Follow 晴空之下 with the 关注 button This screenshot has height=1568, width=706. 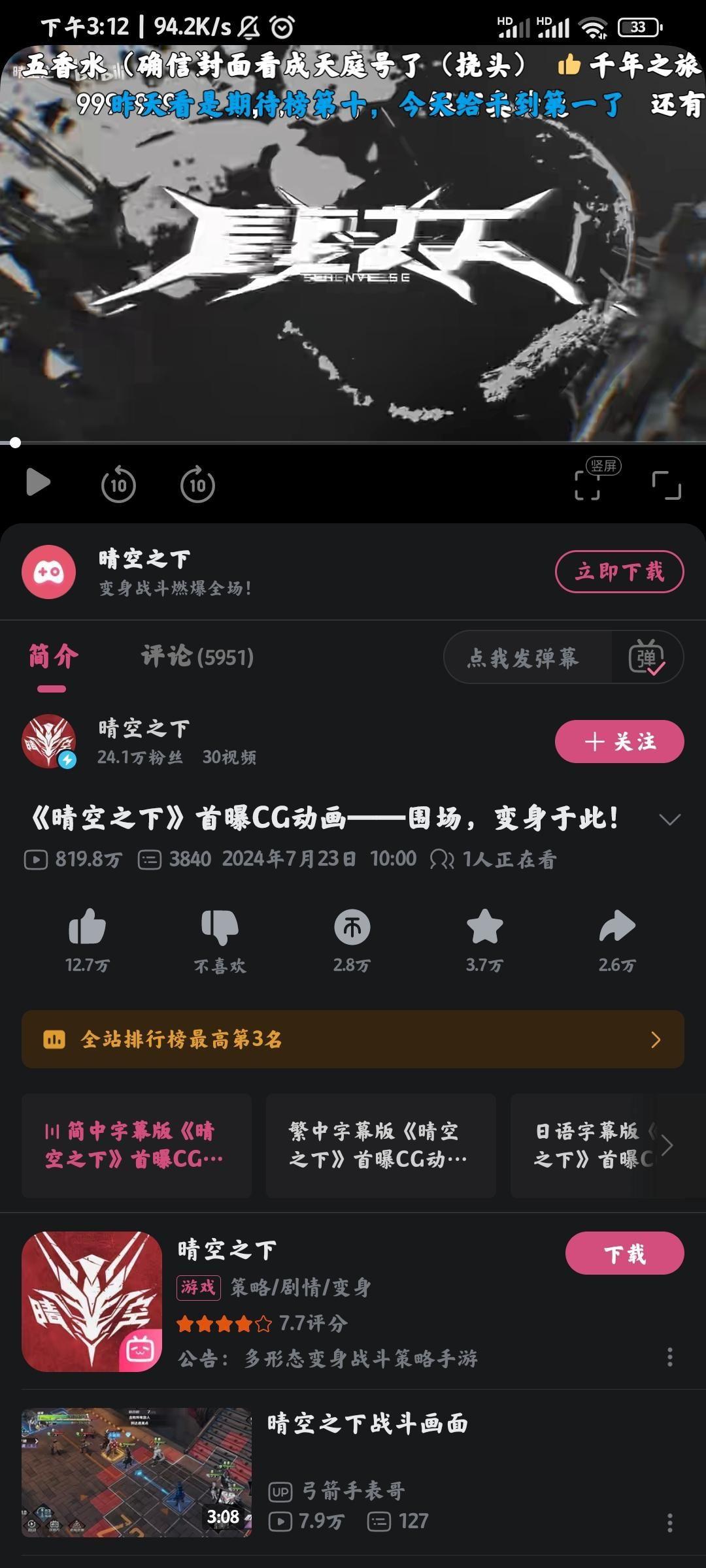[620, 742]
